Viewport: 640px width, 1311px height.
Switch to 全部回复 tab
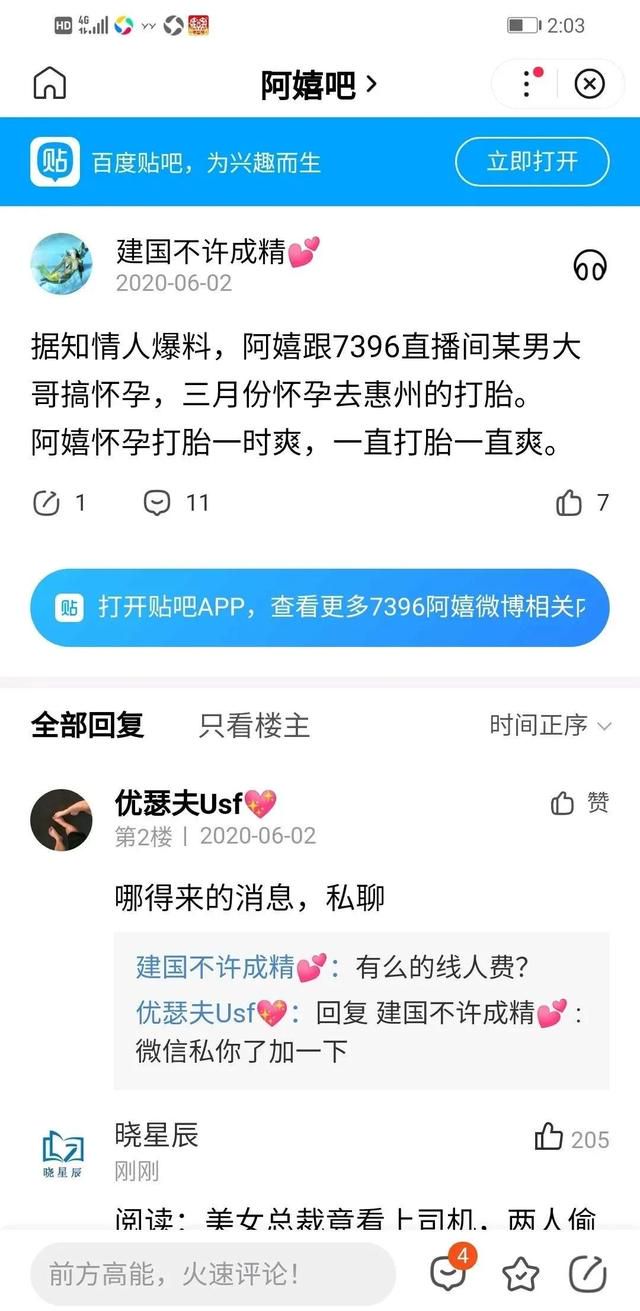(x=88, y=725)
